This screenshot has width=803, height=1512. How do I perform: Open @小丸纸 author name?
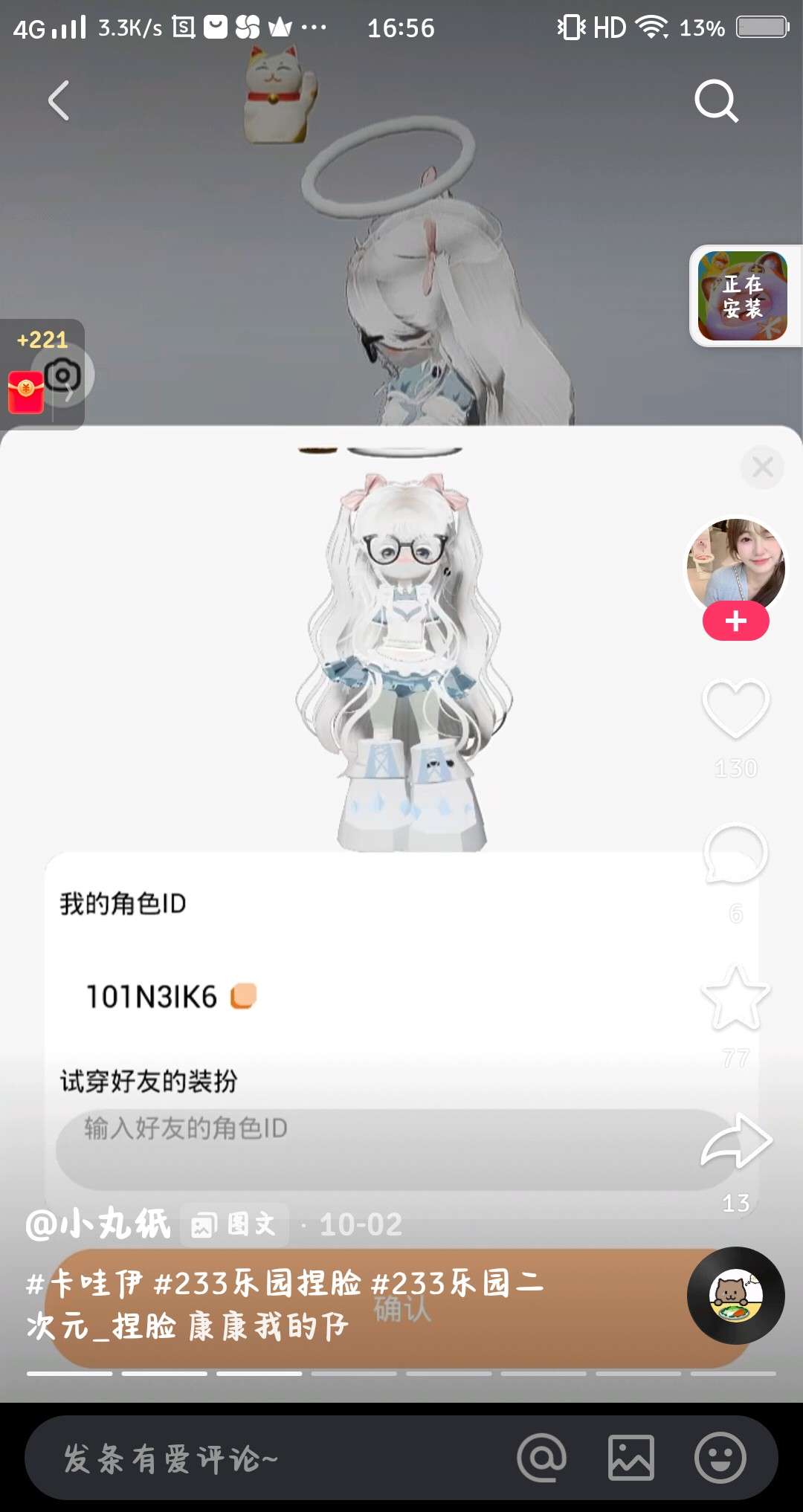pyautogui.click(x=98, y=1224)
